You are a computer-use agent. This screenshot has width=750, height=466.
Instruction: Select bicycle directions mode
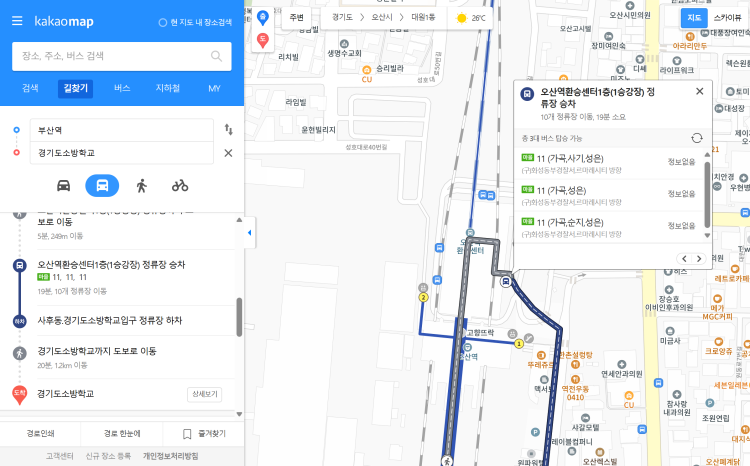[180, 185]
